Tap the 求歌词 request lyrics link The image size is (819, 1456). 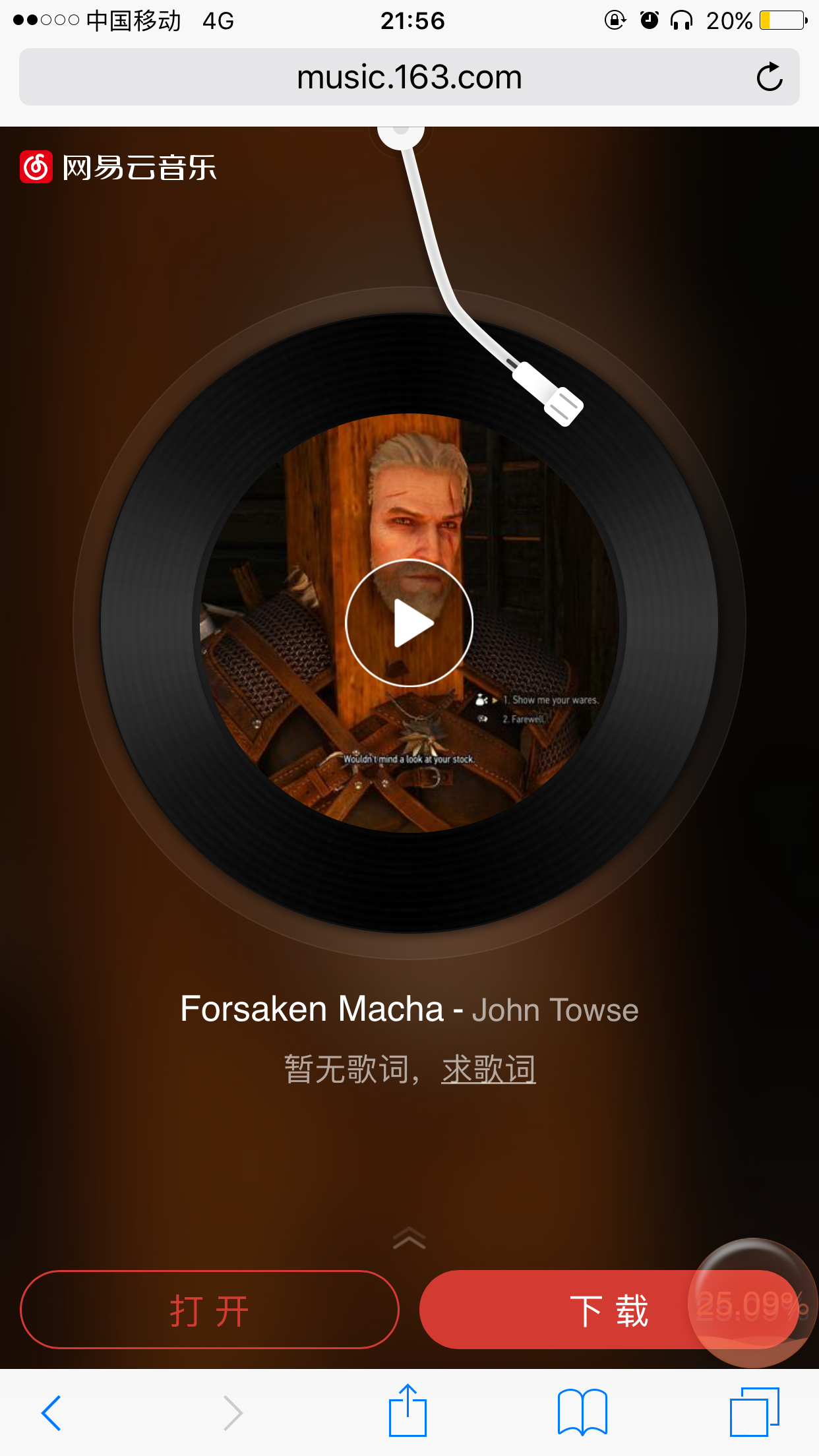(488, 1069)
